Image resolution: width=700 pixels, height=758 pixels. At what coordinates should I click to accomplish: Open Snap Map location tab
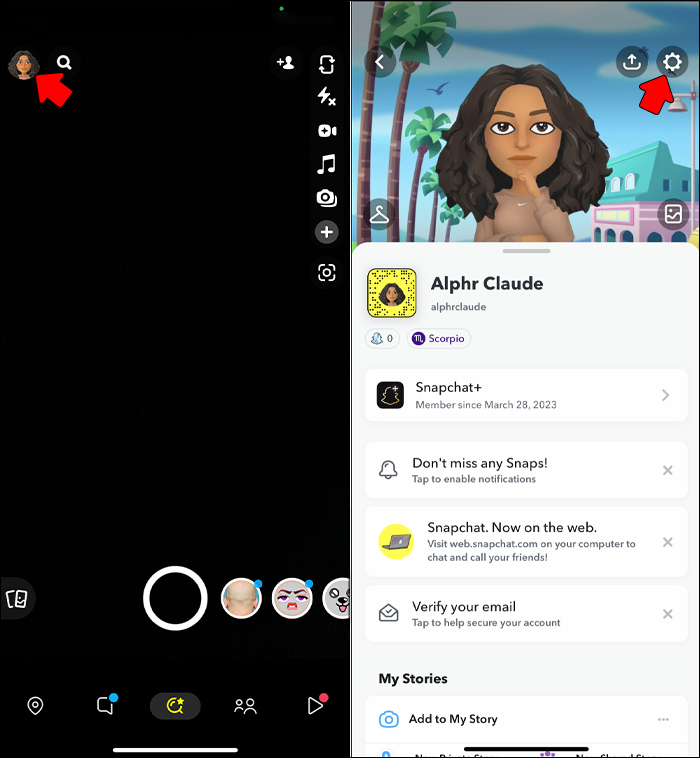click(x=35, y=706)
